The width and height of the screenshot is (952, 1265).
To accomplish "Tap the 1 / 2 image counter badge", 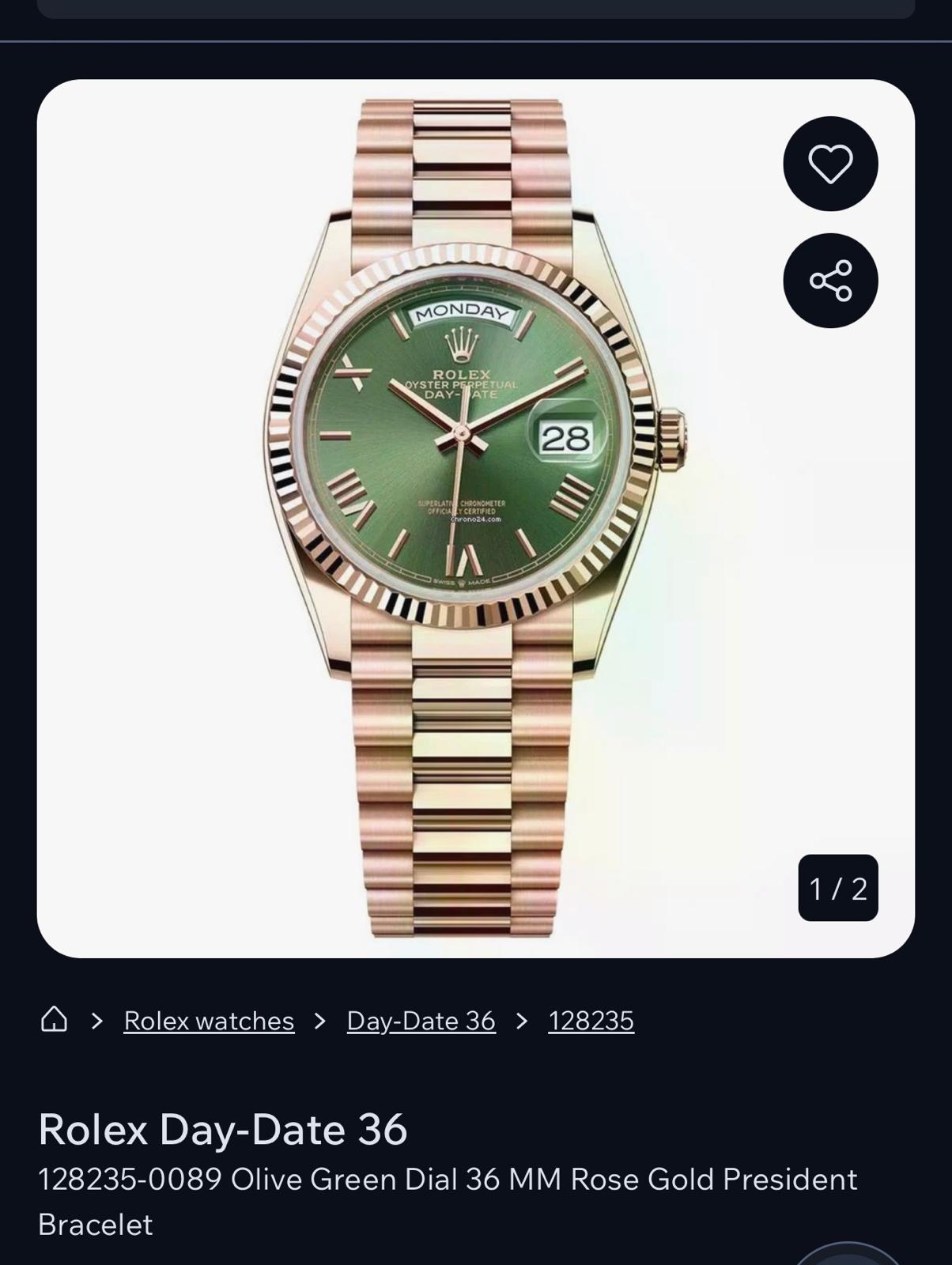I will (839, 889).
